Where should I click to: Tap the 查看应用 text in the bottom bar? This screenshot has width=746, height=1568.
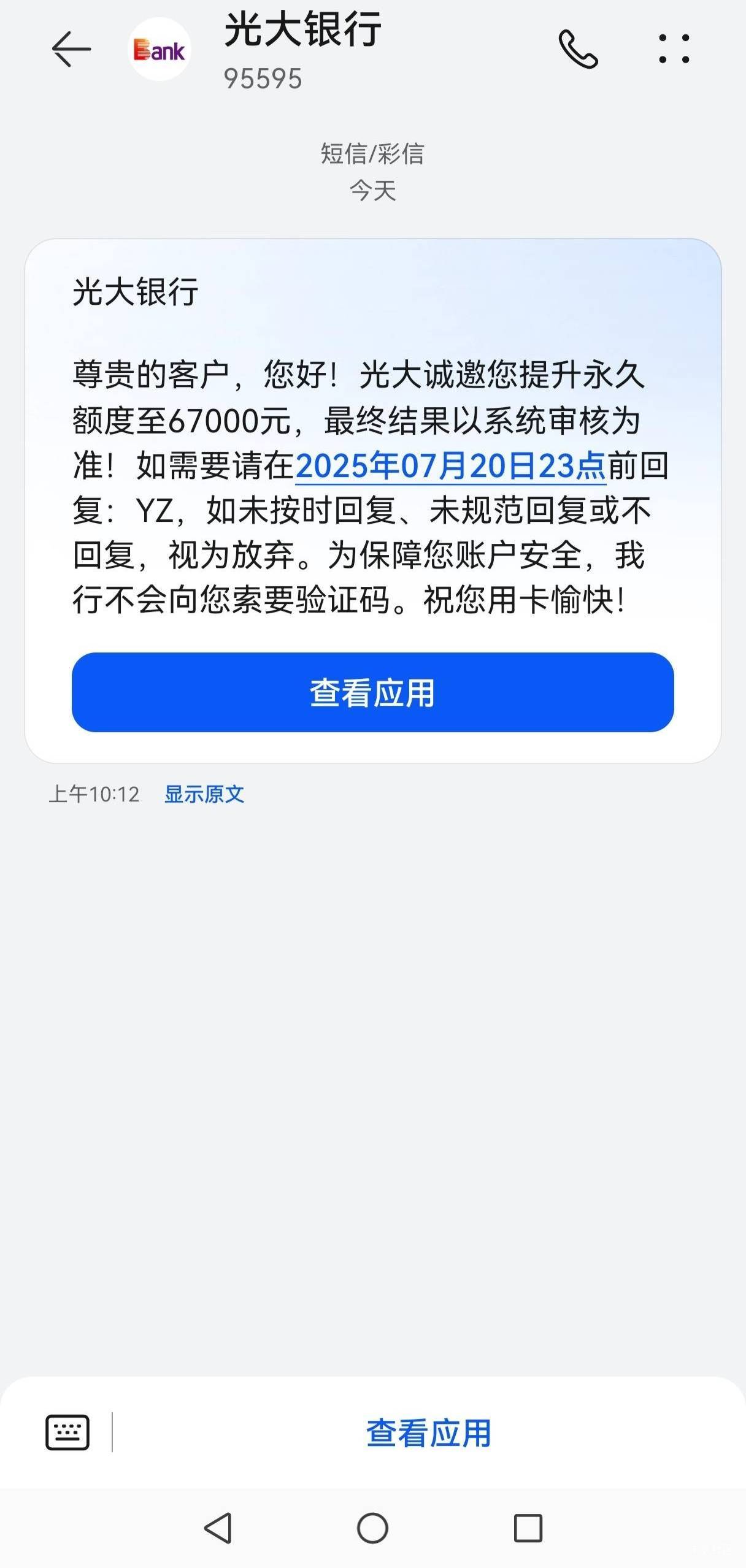click(428, 1433)
